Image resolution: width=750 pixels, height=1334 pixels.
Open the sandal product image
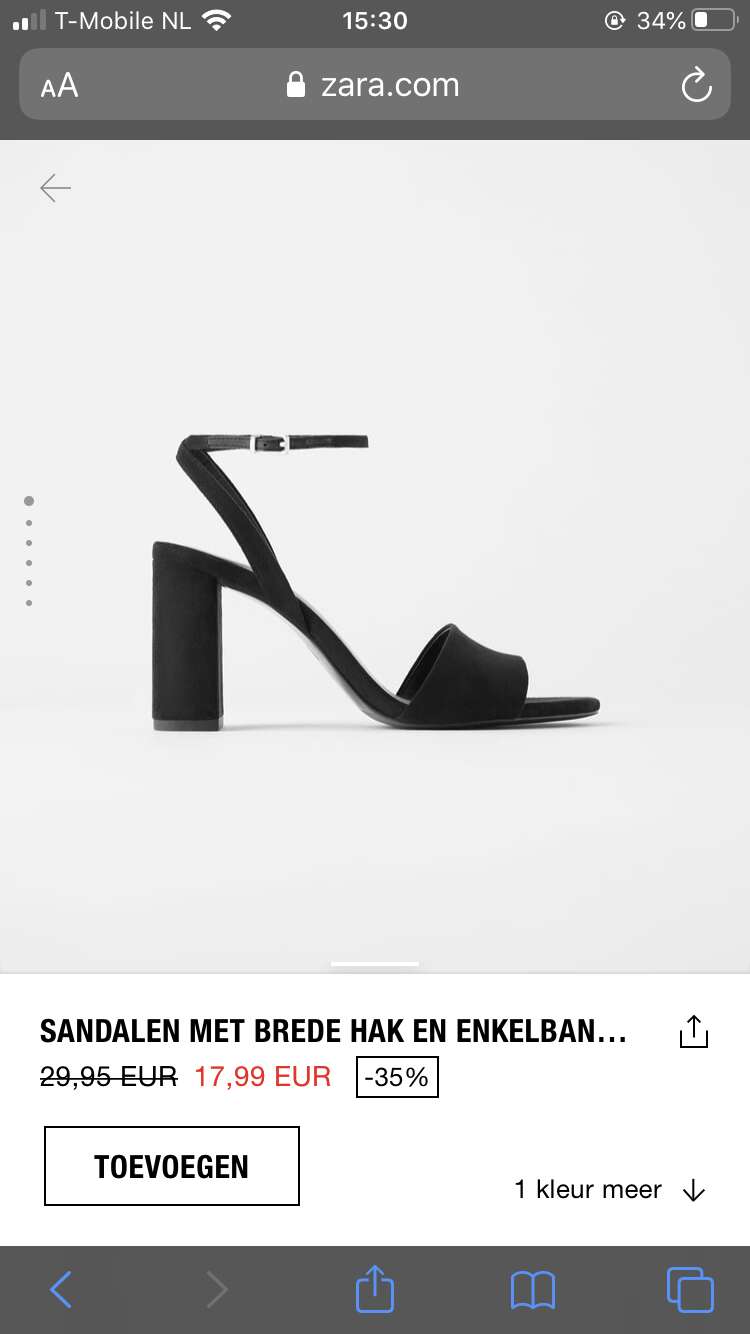[375, 582]
